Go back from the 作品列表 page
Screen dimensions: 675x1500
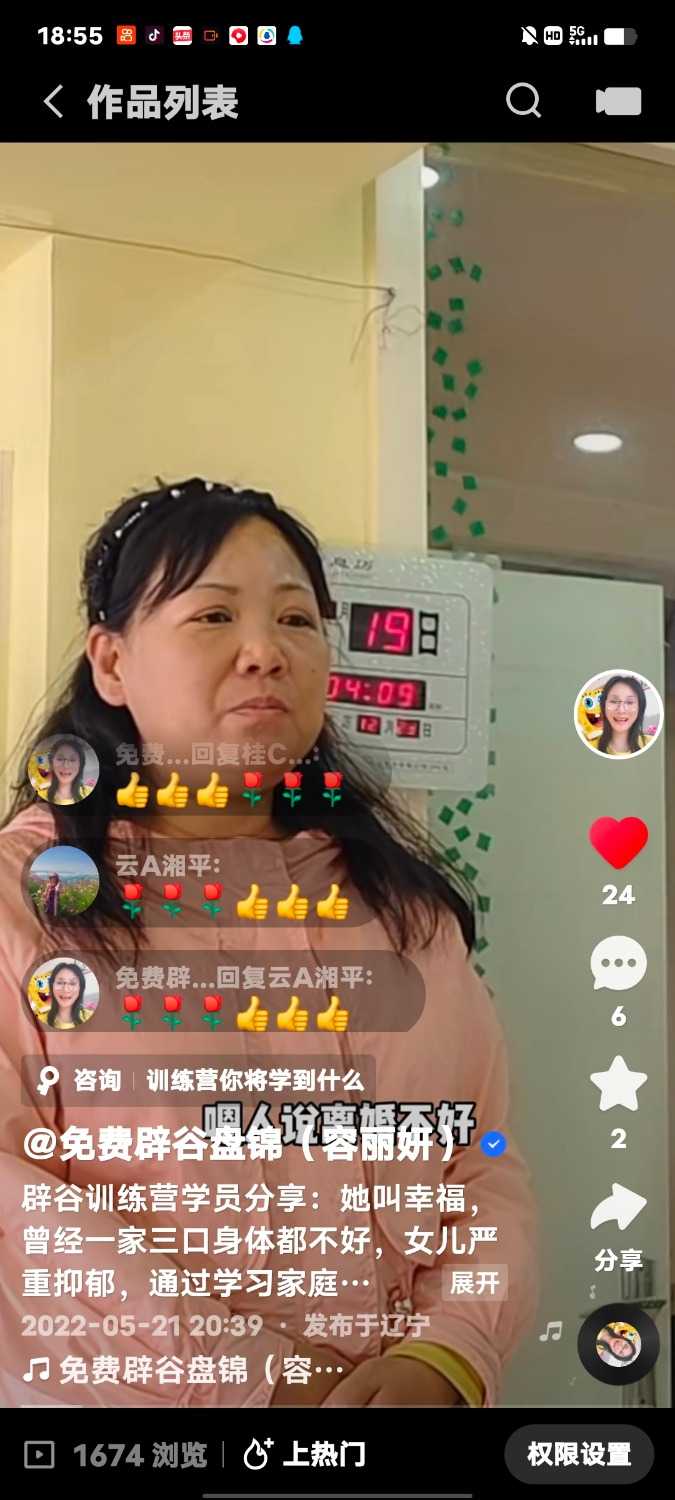tap(53, 102)
